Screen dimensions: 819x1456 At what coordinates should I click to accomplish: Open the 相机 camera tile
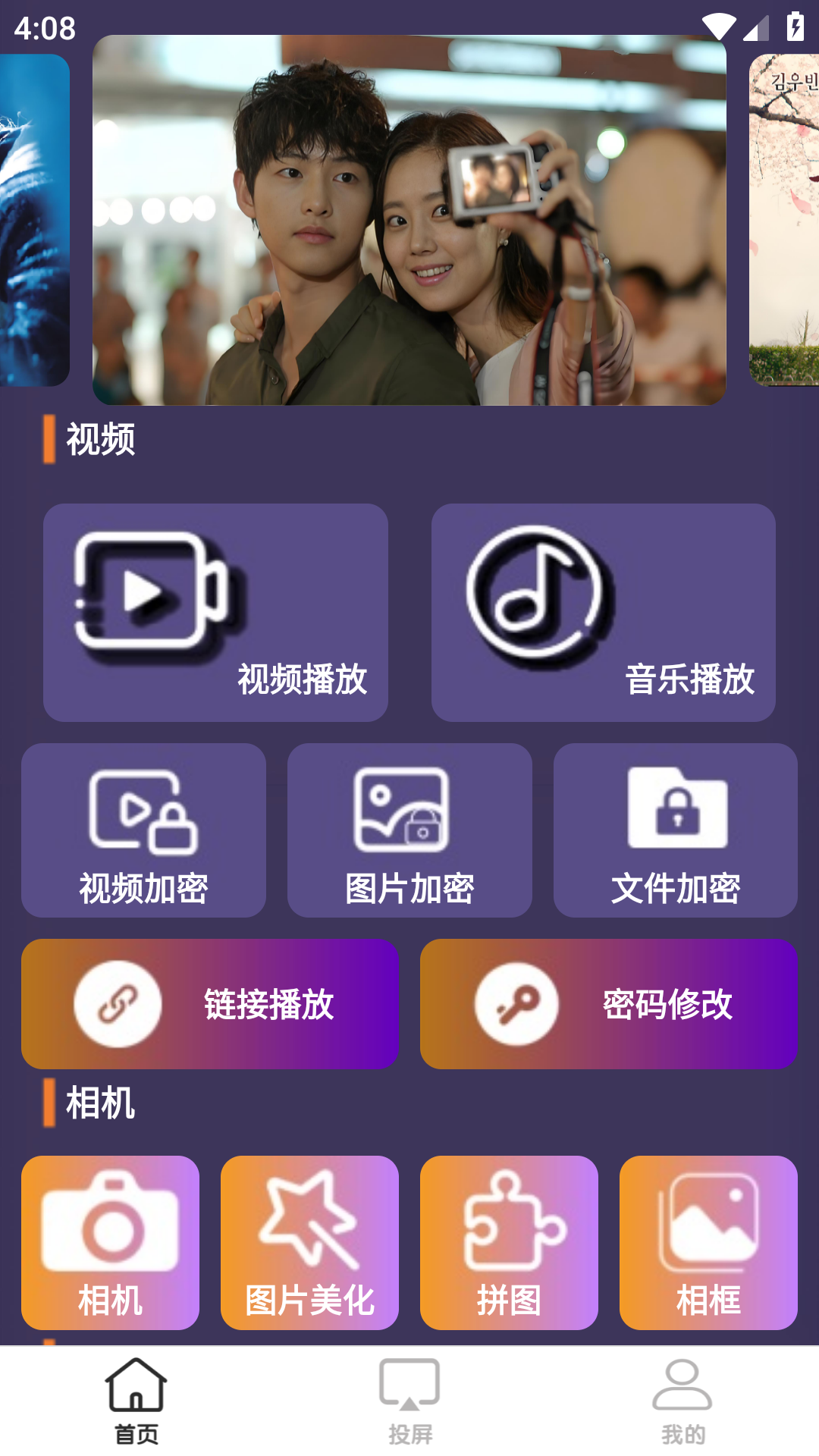pyautogui.click(x=110, y=1242)
